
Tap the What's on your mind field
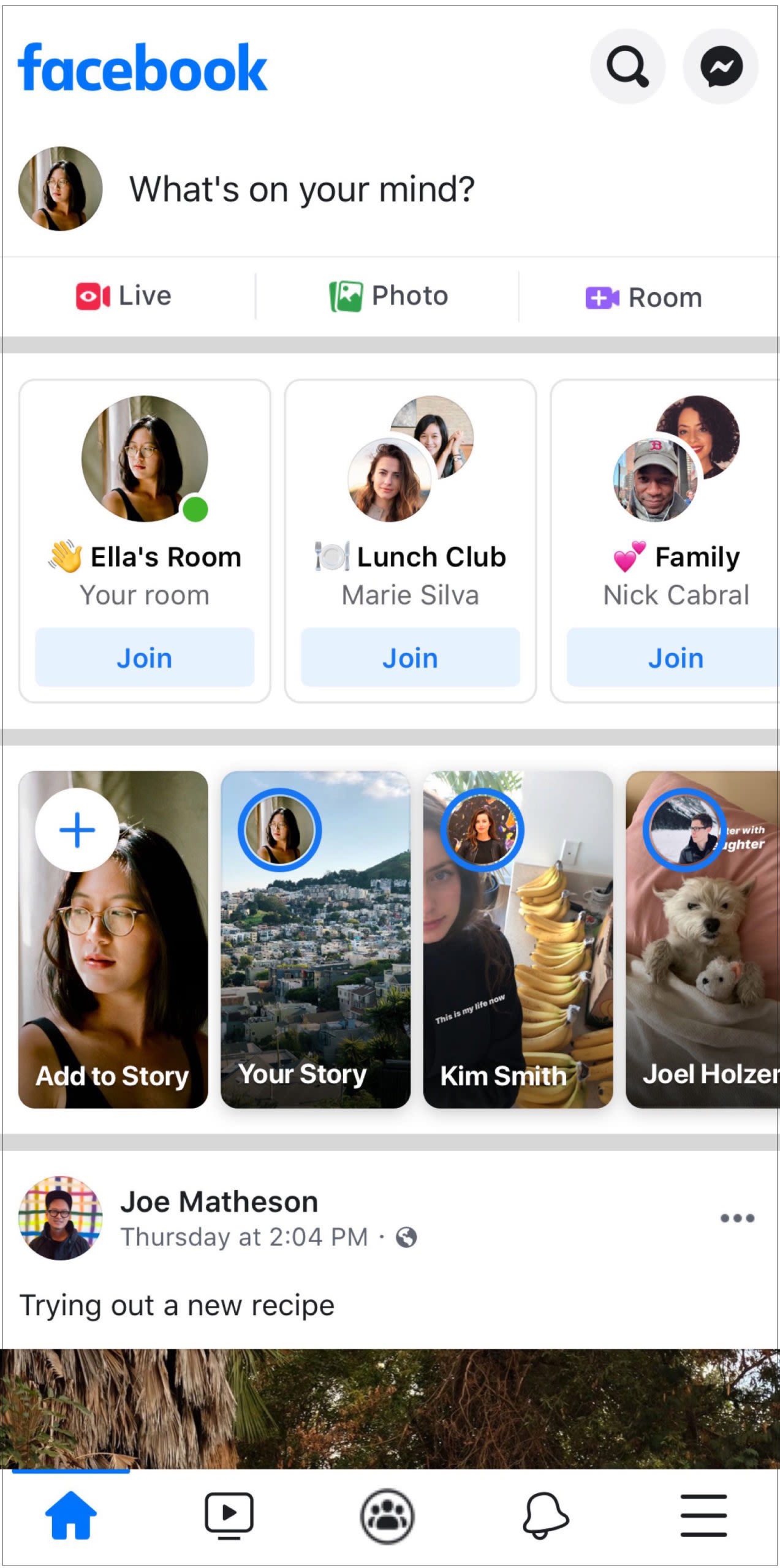click(x=301, y=189)
